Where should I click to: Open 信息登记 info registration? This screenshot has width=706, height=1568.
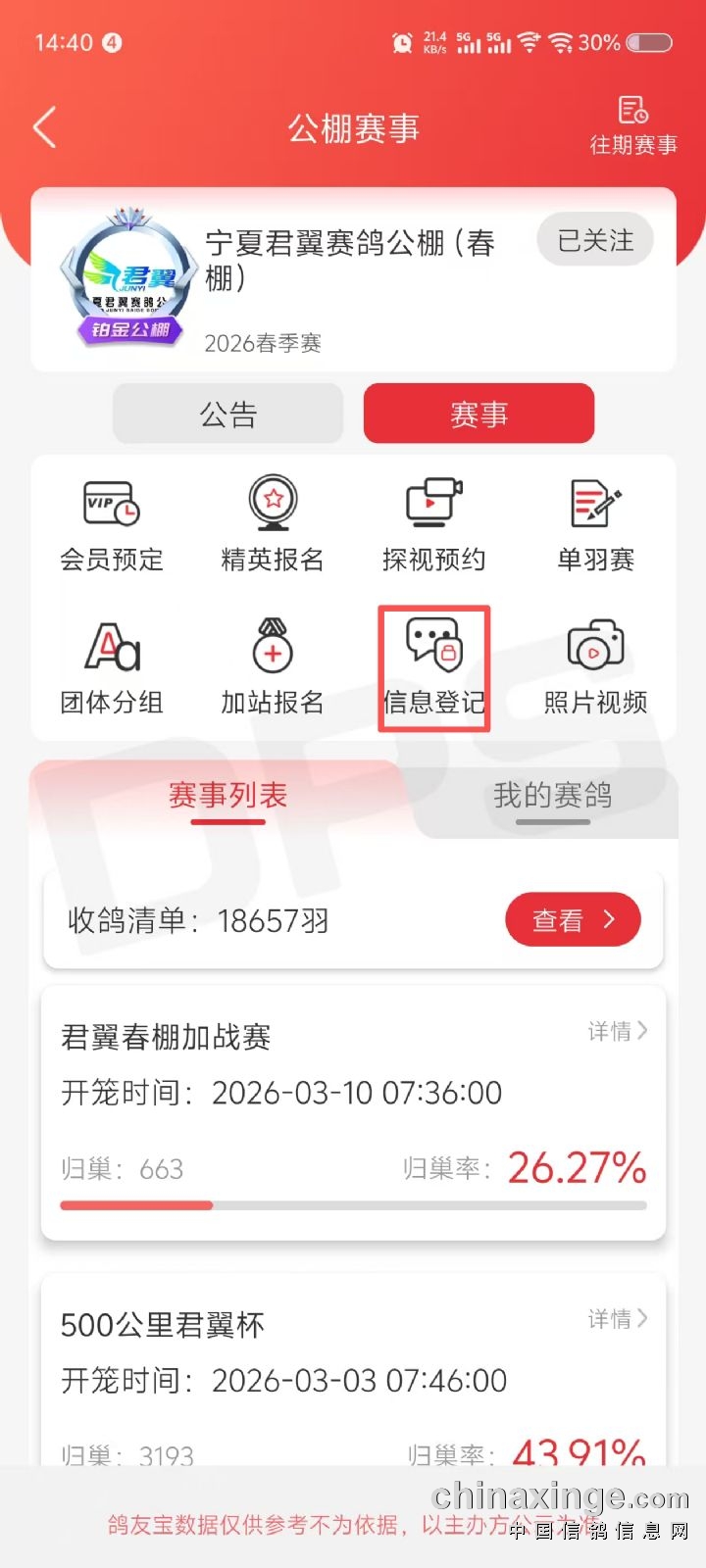coord(433,668)
